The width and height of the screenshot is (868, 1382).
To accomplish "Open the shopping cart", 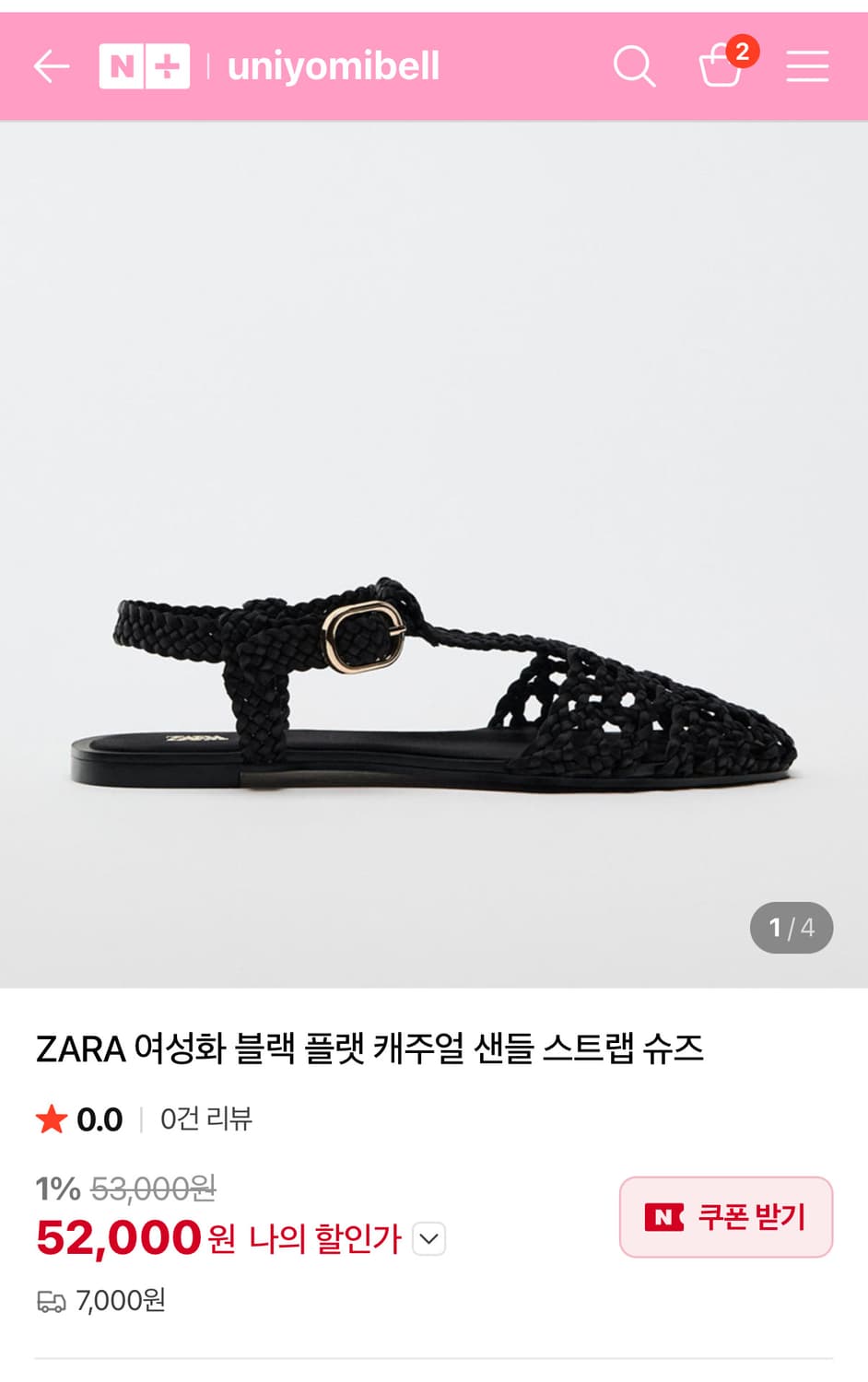I will (x=721, y=69).
